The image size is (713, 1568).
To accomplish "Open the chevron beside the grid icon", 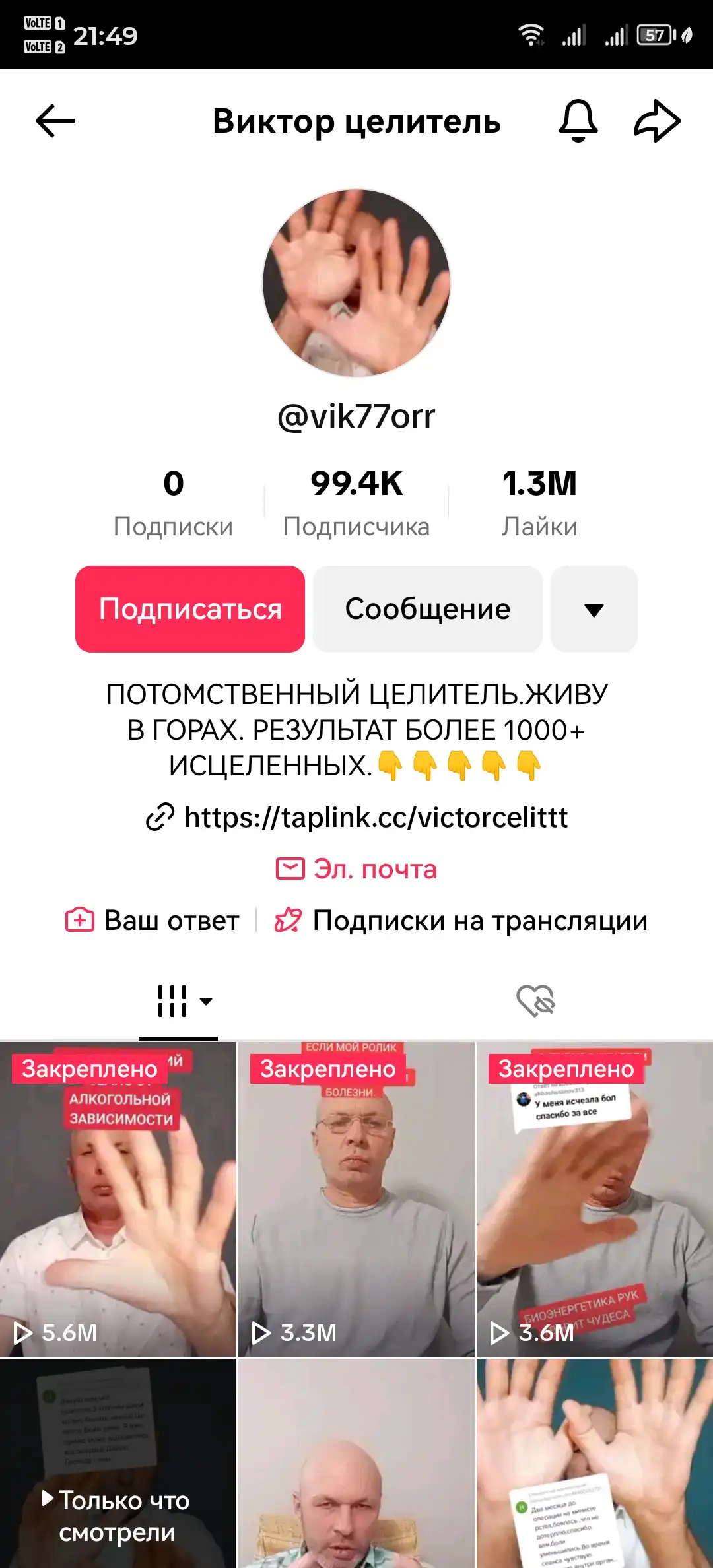I will (x=206, y=1002).
